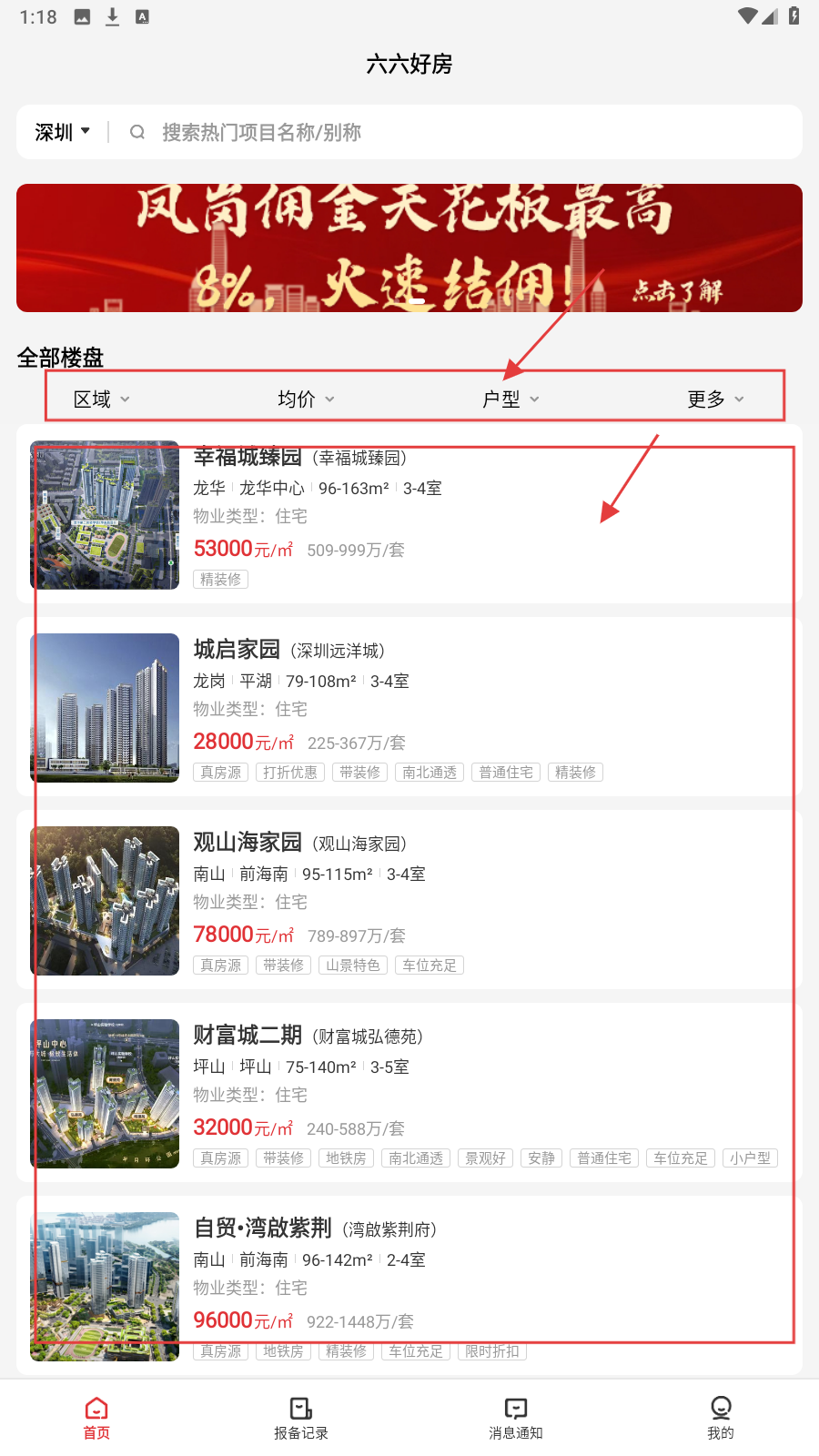Switch to the 首页 tab
The image size is (819, 1456).
[96, 1418]
